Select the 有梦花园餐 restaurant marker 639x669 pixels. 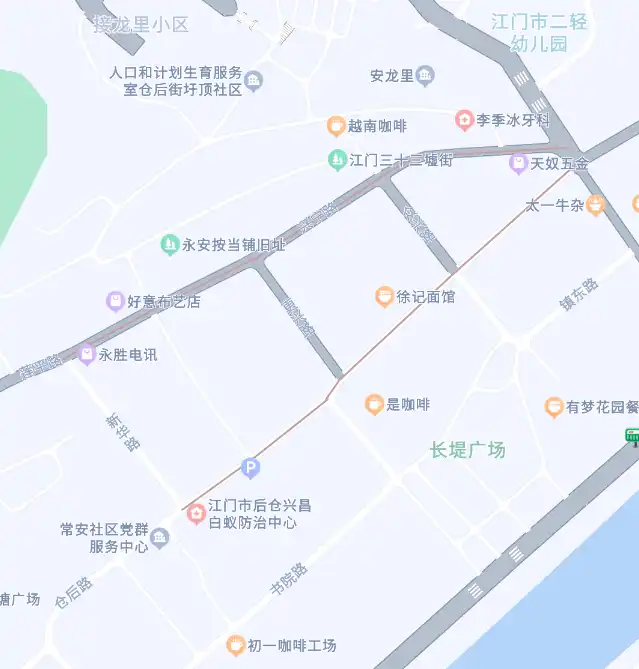tap(553, 407)
